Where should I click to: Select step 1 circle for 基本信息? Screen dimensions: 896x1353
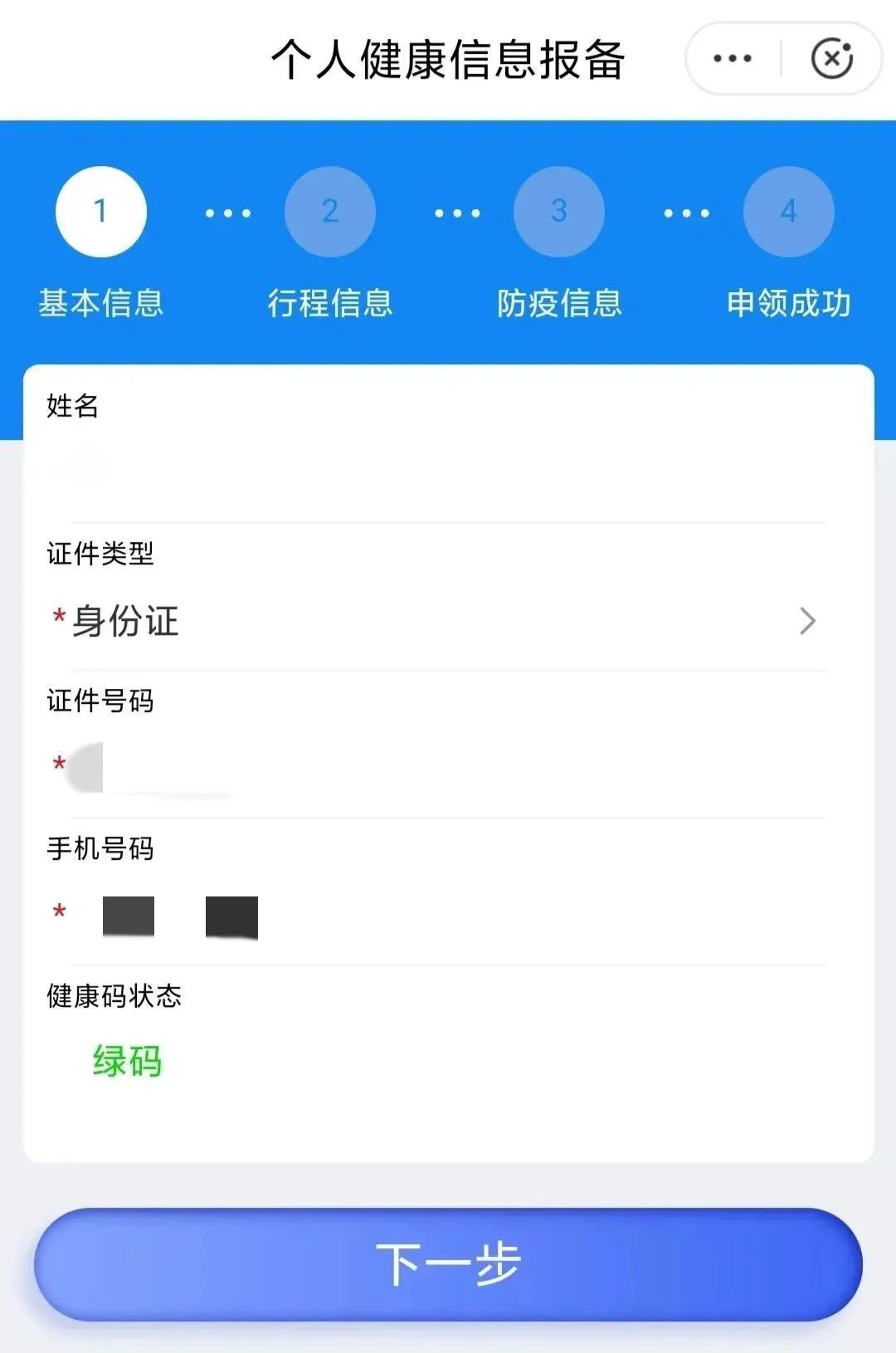point(100,212)
